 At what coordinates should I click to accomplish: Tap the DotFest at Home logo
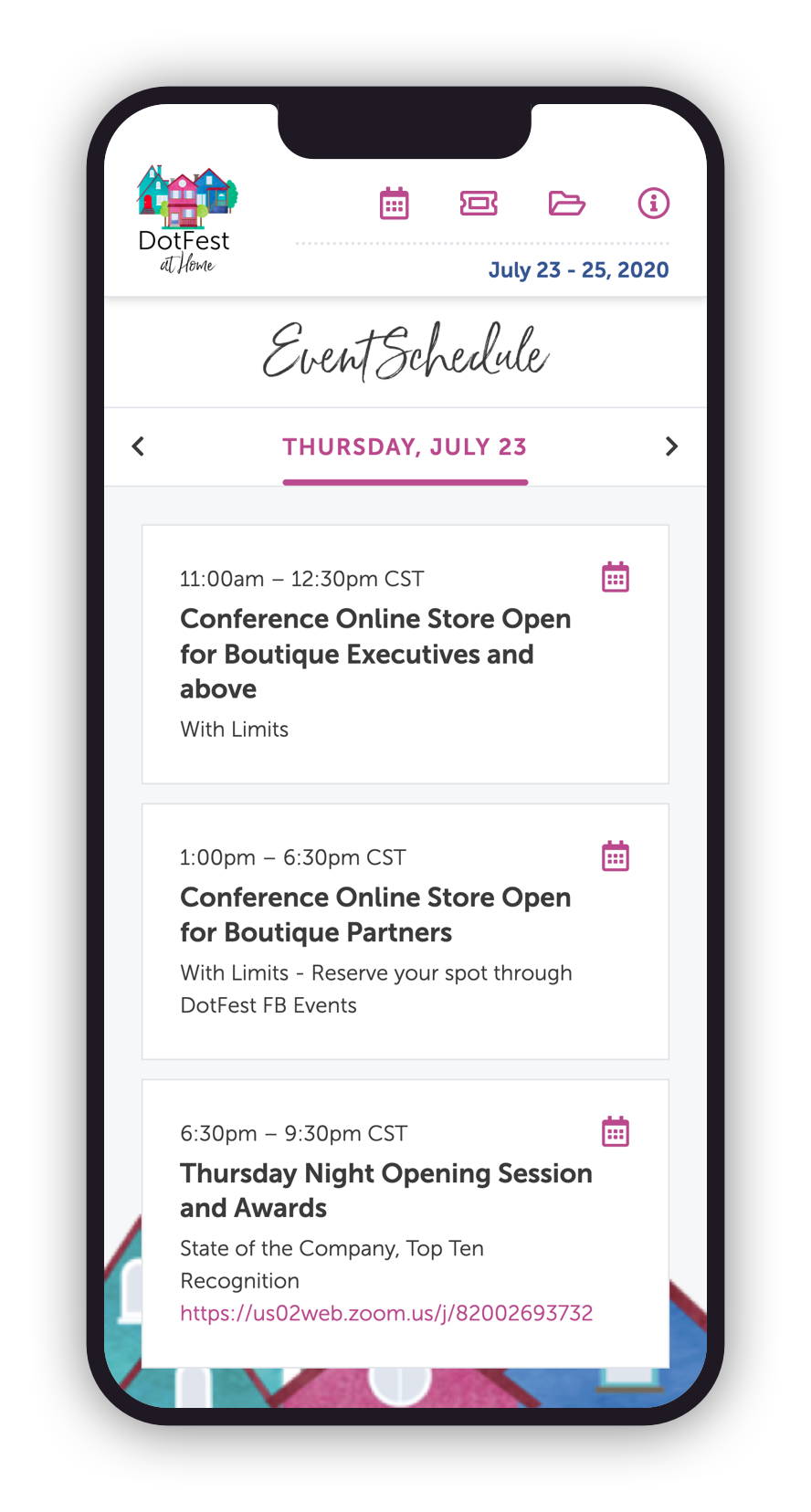[x=186, y=219]
